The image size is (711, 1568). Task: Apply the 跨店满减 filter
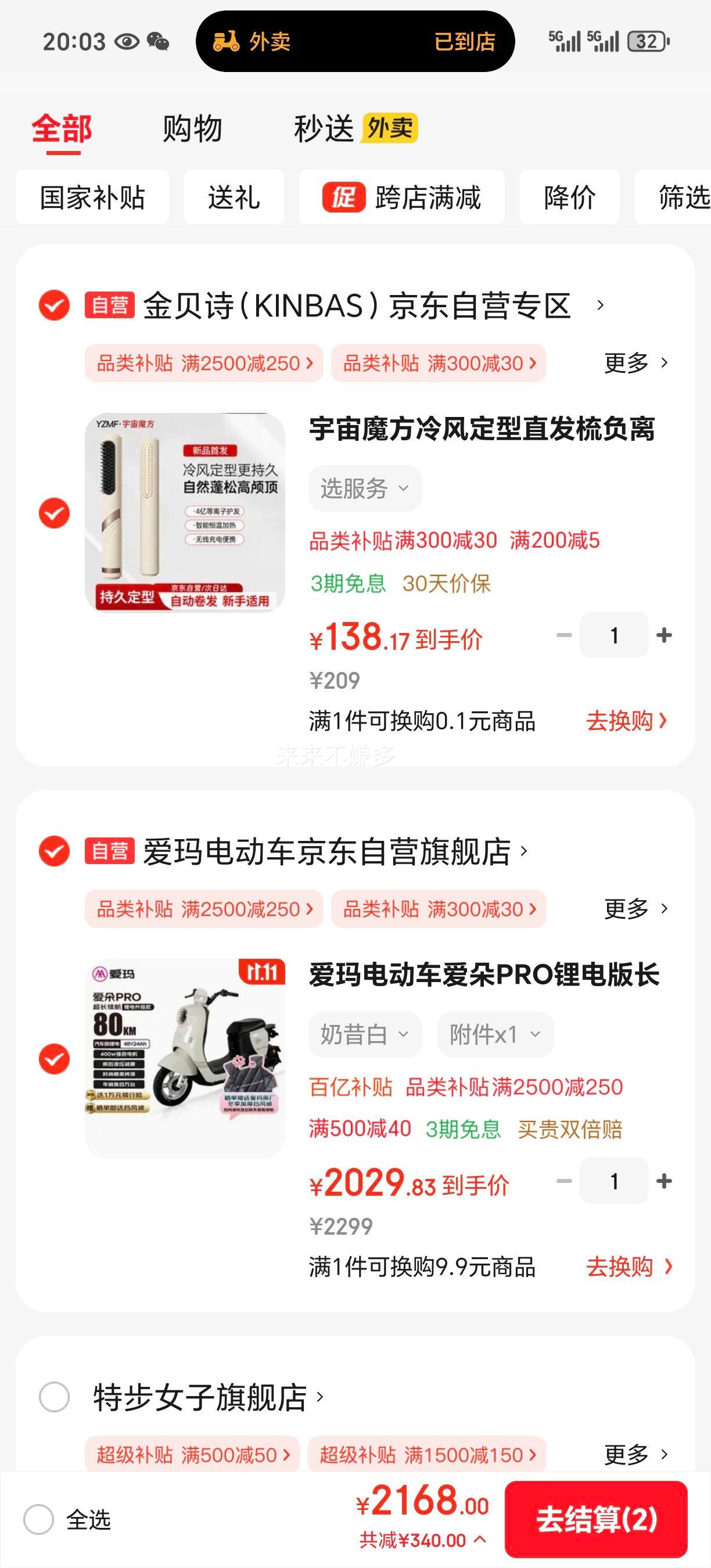point(402,197)
